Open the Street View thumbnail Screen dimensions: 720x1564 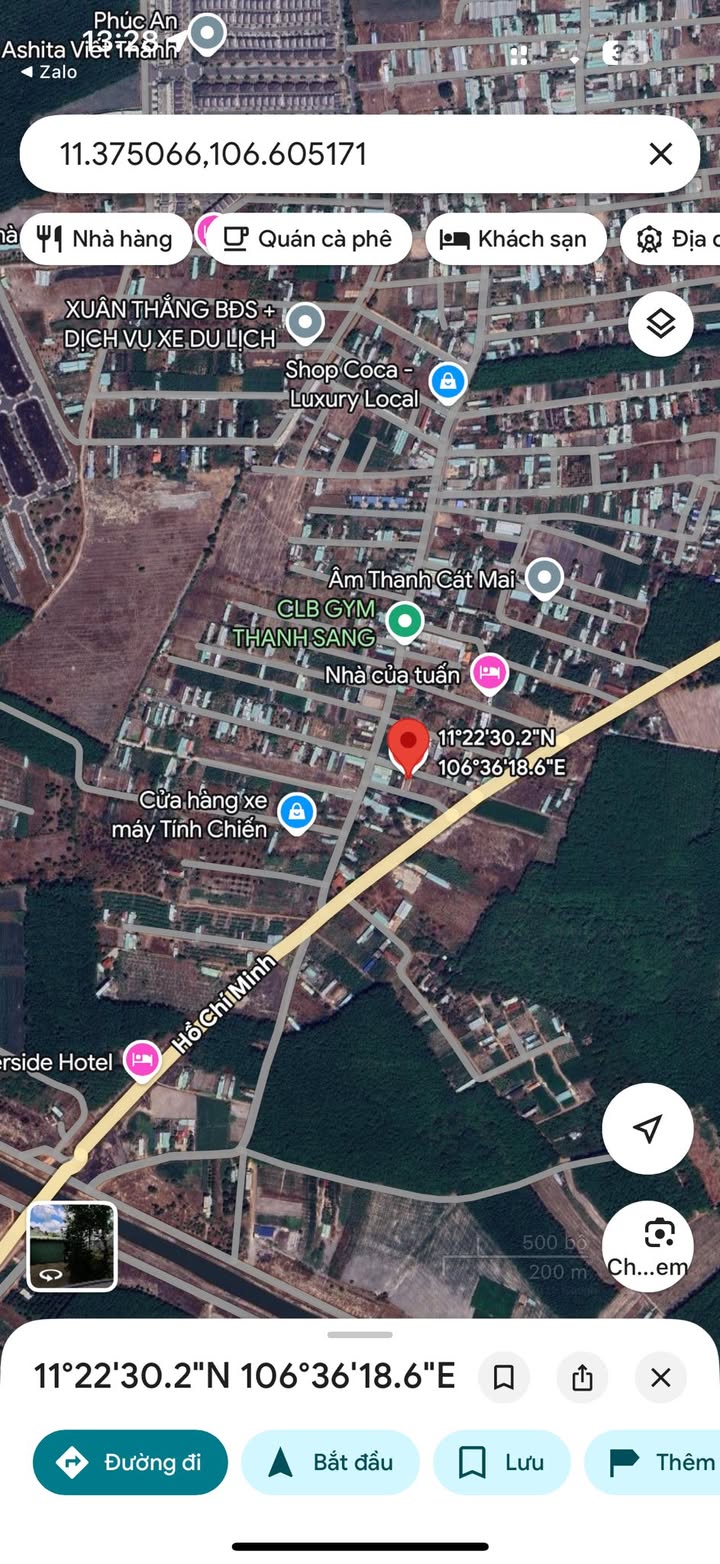pos(72,1246)
